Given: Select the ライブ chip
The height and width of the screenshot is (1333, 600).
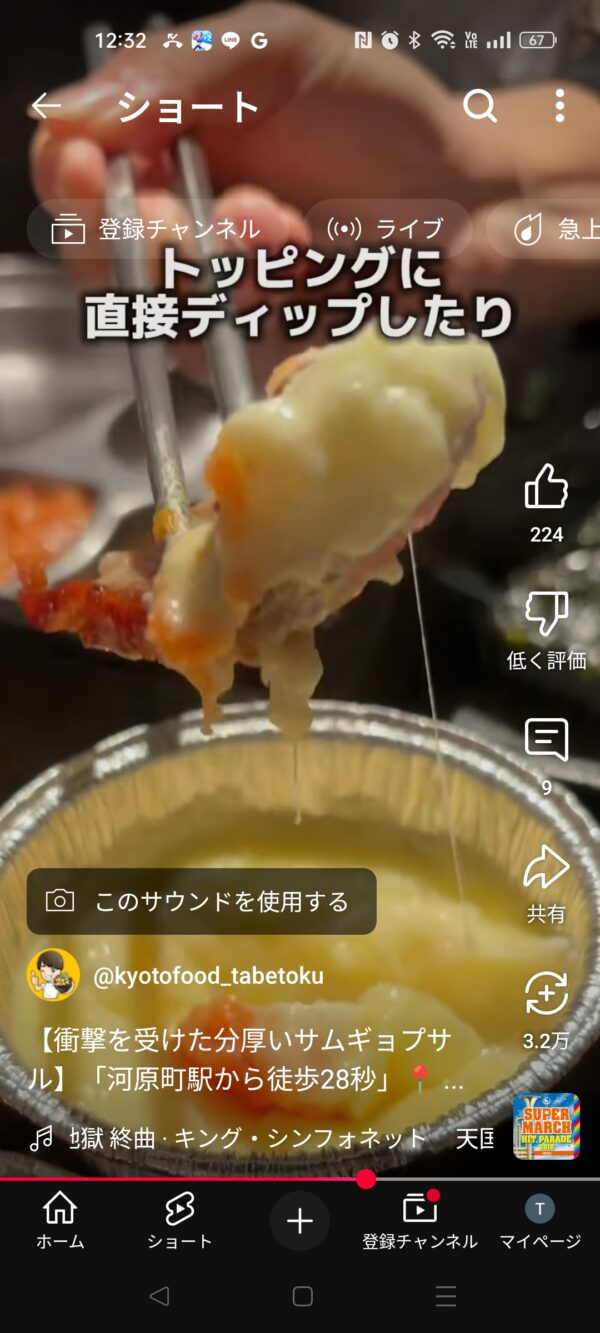Looking at the screenshot, I should pyautogui.click(x=388, y=229).
